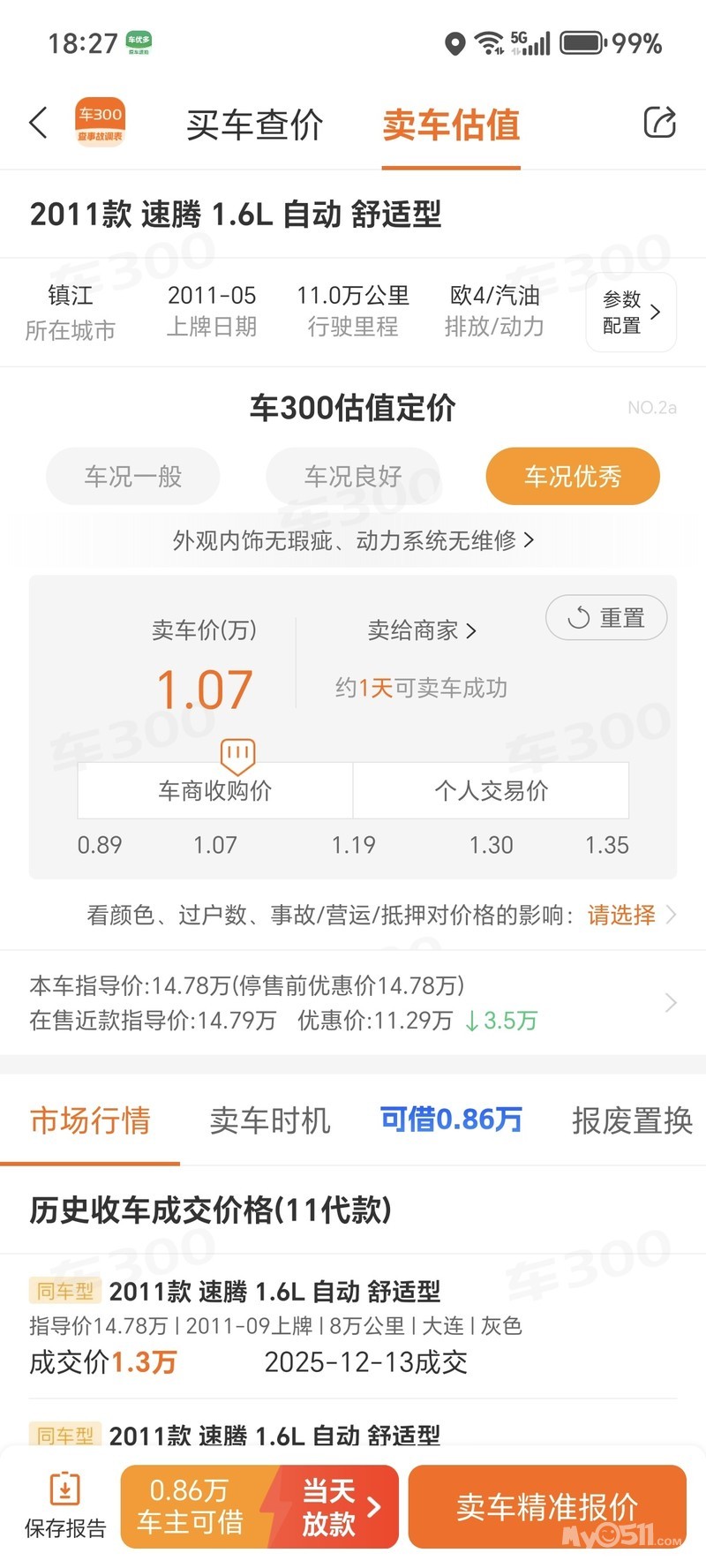
Task: Go back using the top-left arrow
Action: [39, 123]
